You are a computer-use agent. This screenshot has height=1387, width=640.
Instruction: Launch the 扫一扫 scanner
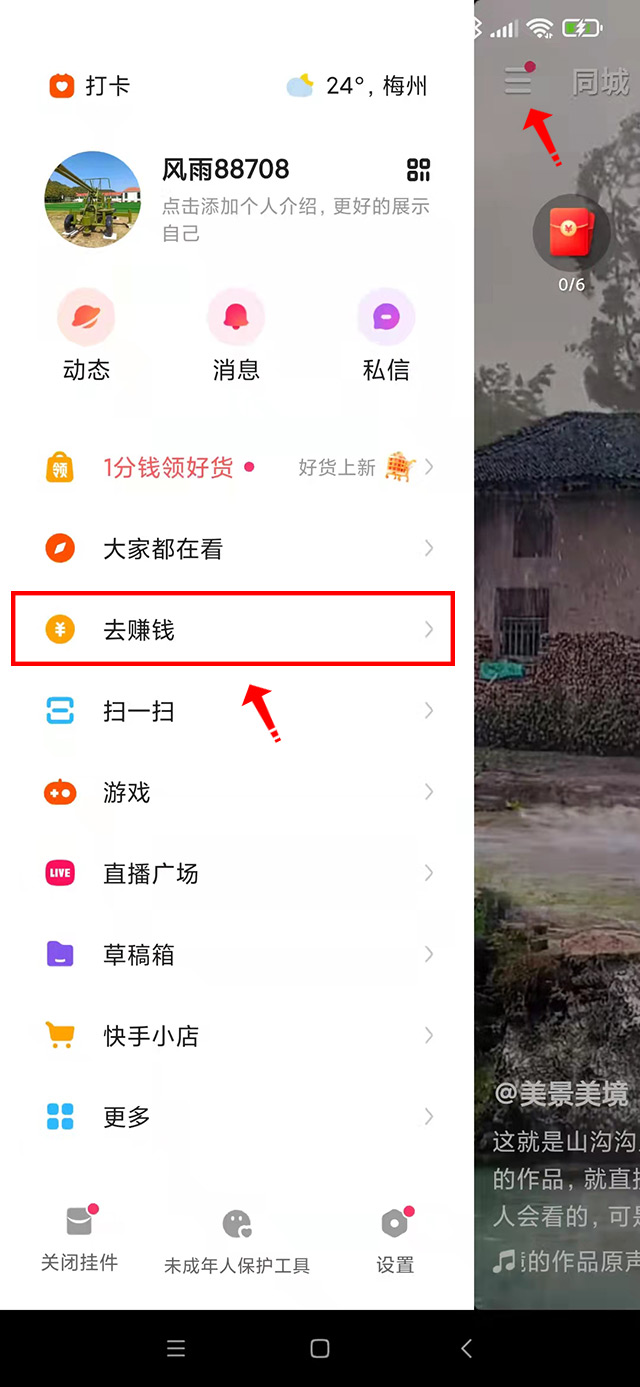236,711
